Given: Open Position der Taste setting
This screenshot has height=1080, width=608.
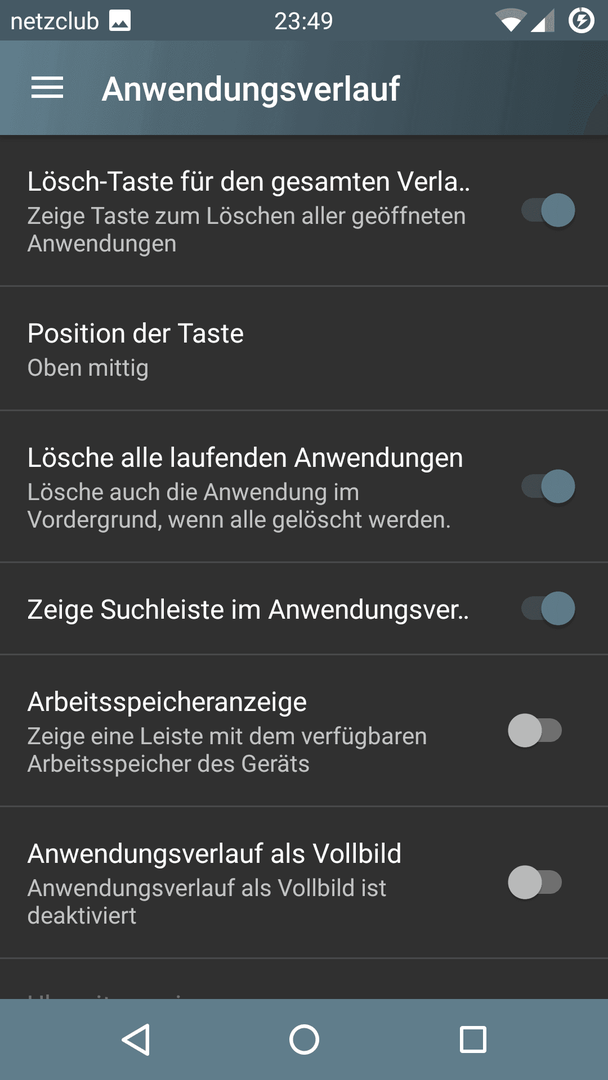Looking at the screenshot, I should [304, 349].
